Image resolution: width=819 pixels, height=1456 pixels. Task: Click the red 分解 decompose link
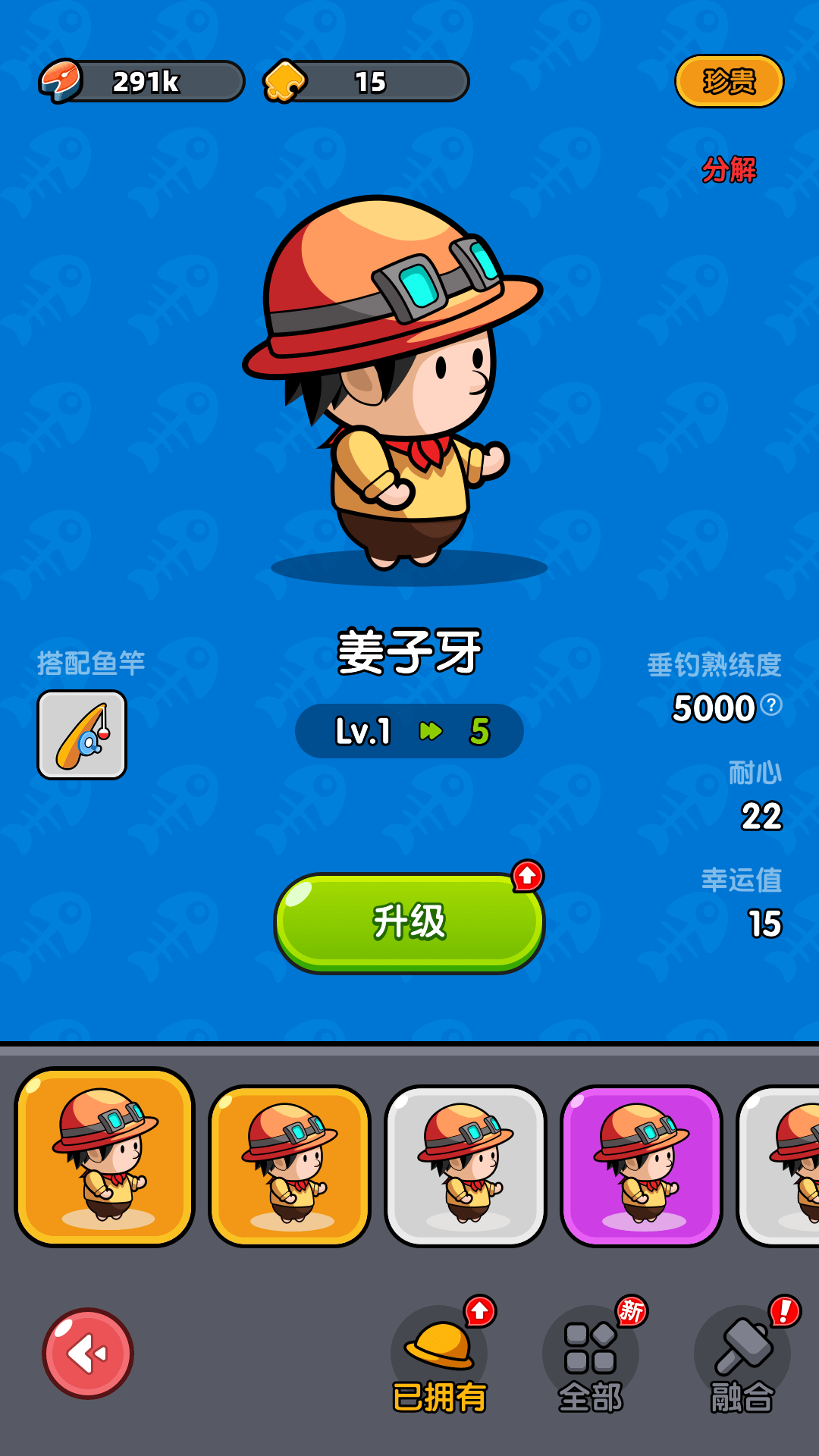click(730, 171)
